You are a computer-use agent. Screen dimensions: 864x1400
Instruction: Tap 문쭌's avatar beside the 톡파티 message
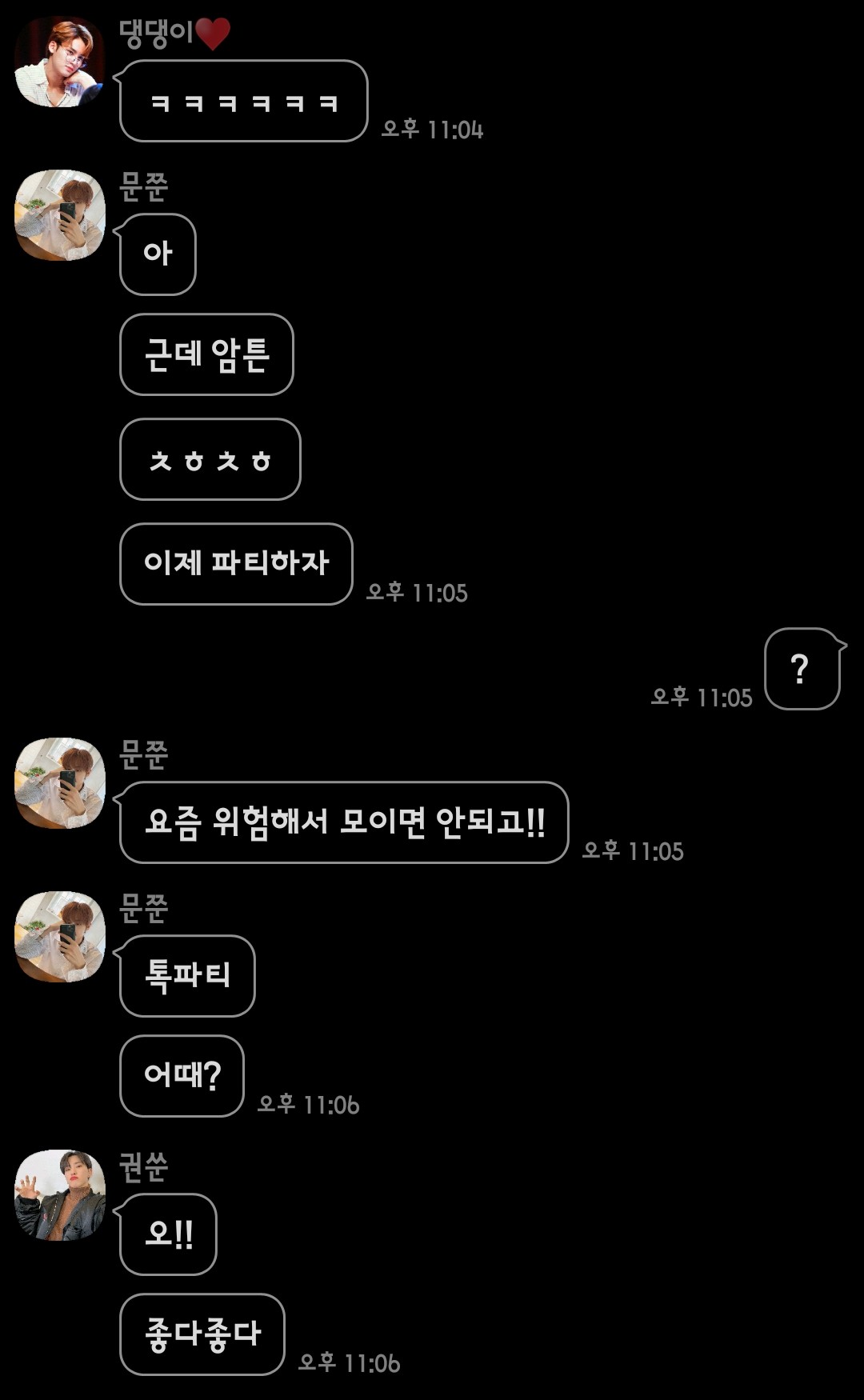tap(60, 937)
